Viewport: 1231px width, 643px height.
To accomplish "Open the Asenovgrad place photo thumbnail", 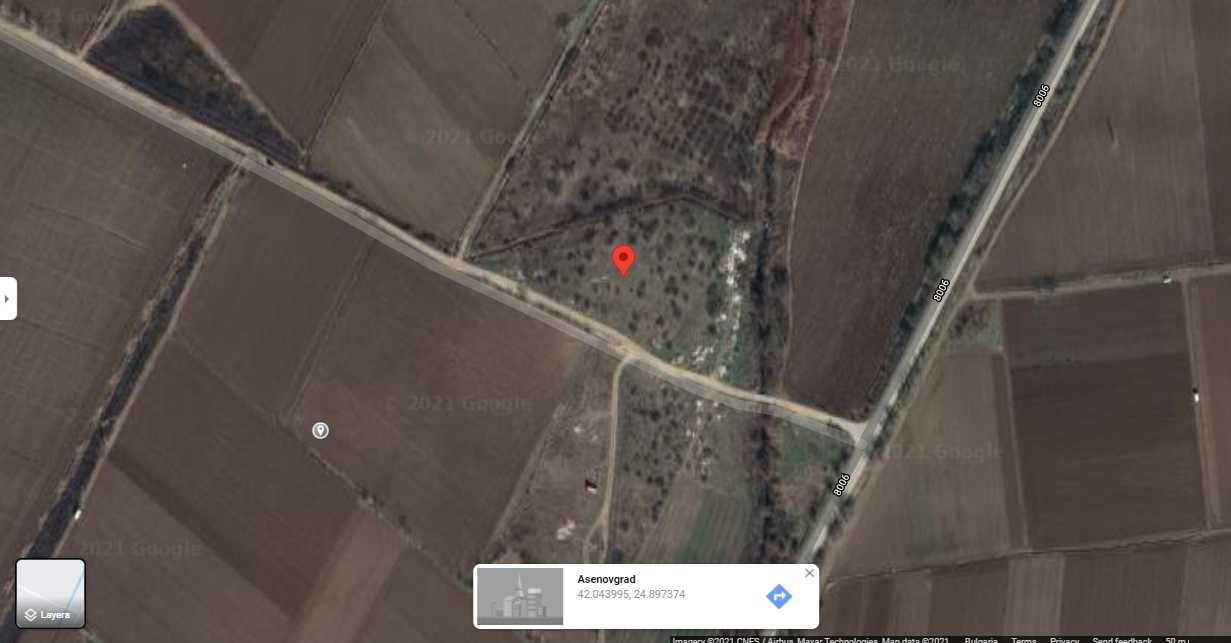I will coord(520,596).
